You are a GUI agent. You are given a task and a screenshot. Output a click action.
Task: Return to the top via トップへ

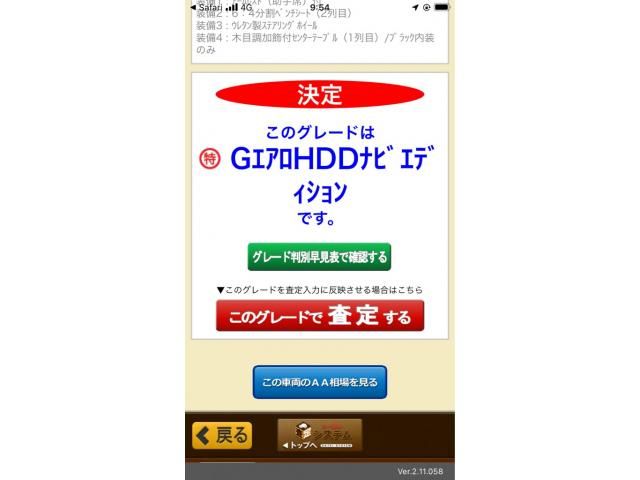(x=319, y=435)
